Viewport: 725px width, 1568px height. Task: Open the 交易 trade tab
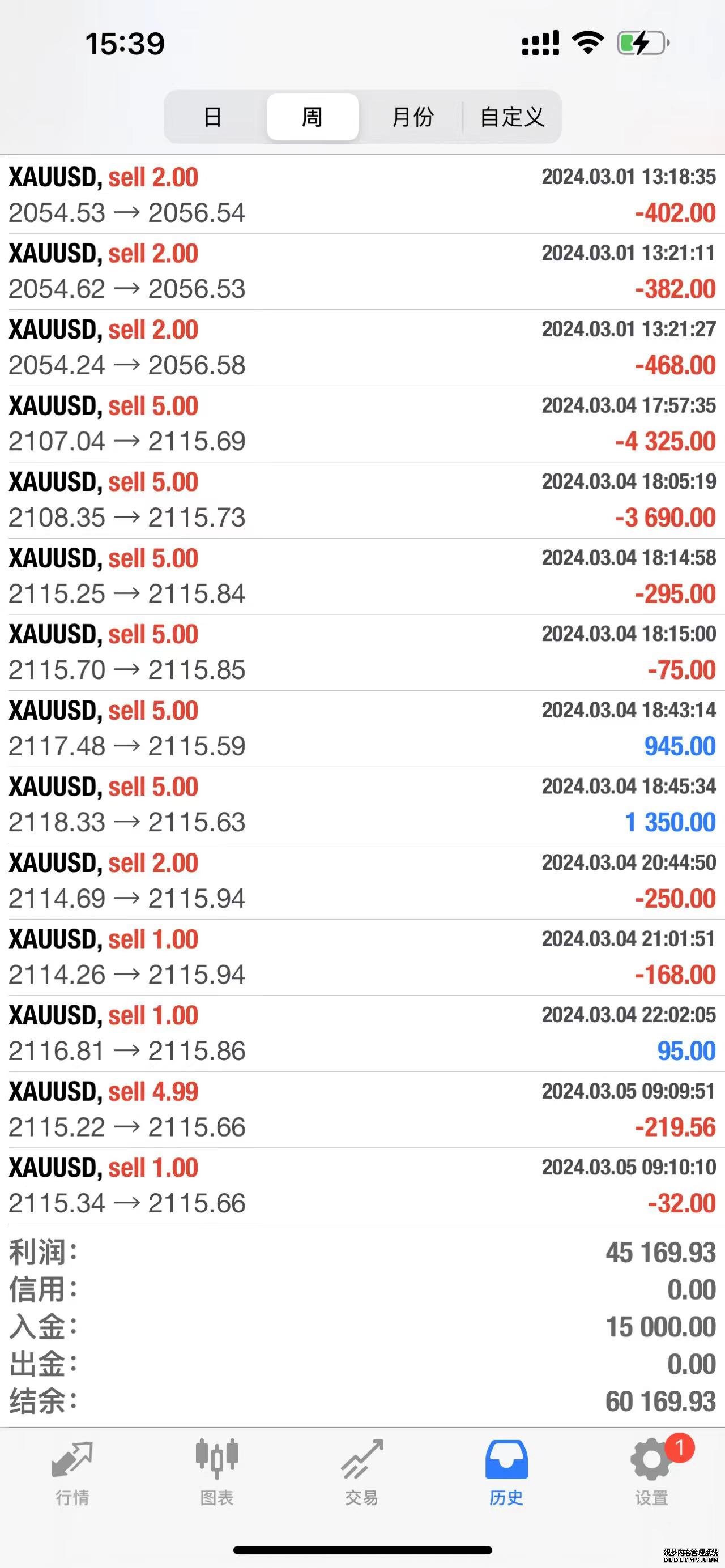[361, 1472]
